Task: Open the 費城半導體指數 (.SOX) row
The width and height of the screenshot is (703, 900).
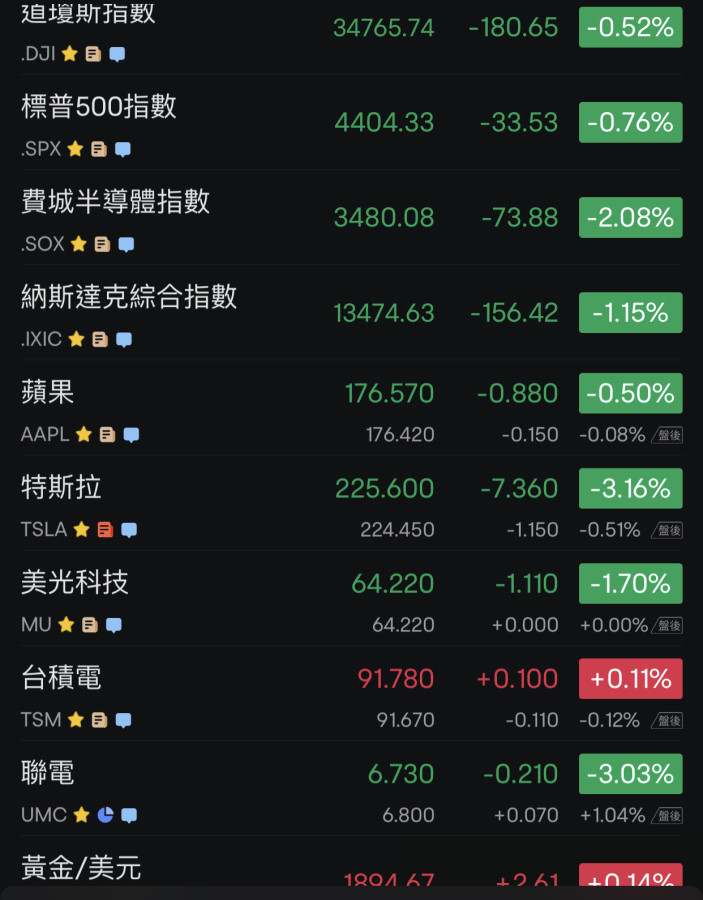Action: click(x=116, y=202)
